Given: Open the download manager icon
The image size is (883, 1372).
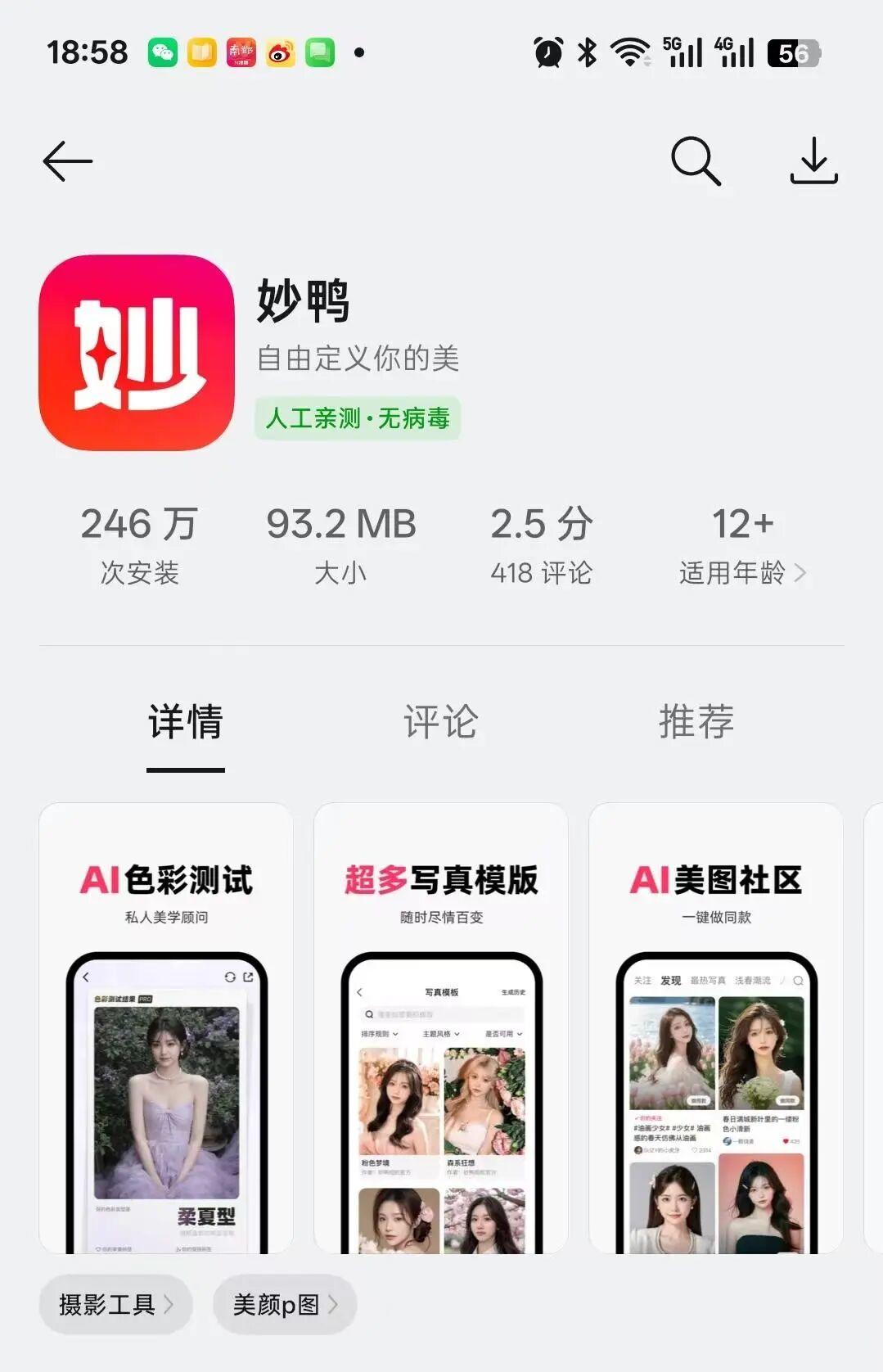Looking at the screenshot, I should coord(813,161).
